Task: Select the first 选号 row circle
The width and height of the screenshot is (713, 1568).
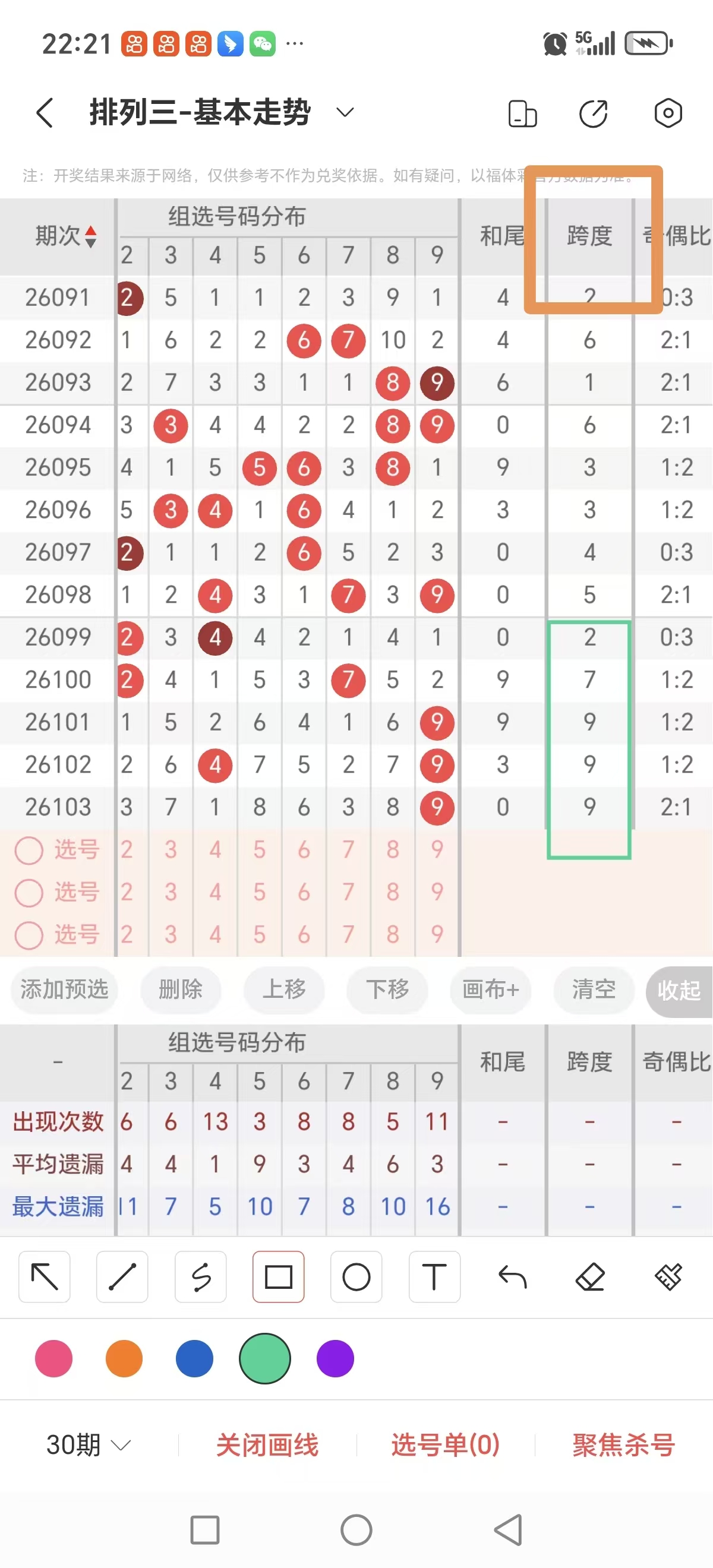Action: coord(29,851)
